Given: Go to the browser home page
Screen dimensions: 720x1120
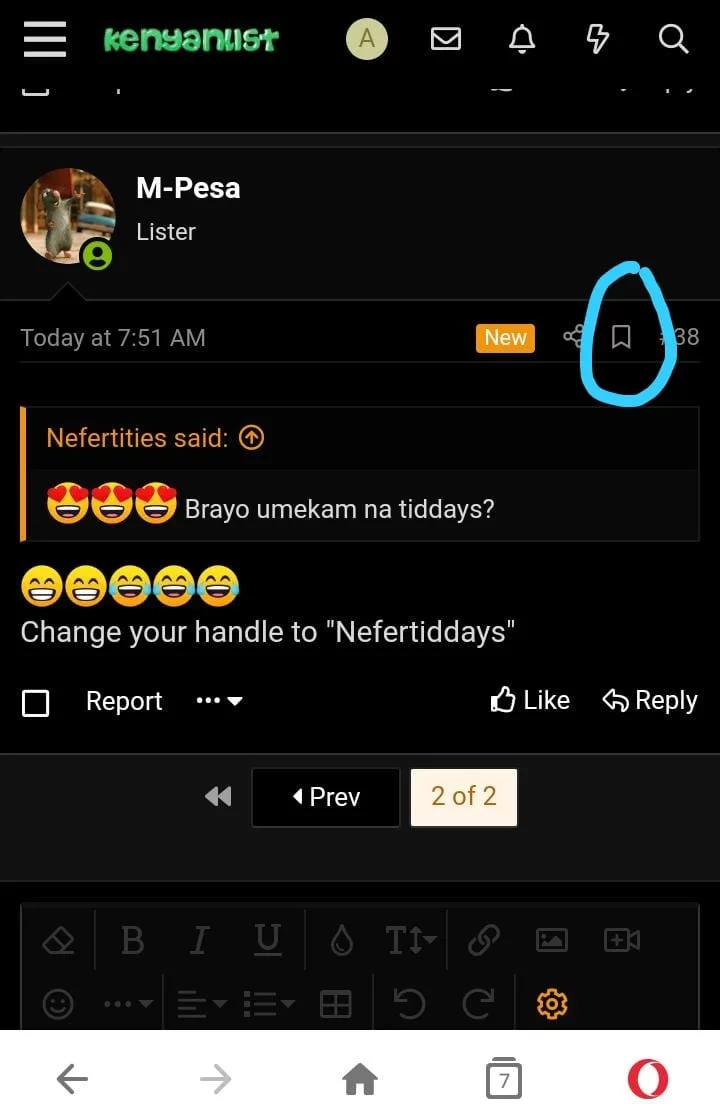Looking at the screenshot, I should click(360, 1079).
